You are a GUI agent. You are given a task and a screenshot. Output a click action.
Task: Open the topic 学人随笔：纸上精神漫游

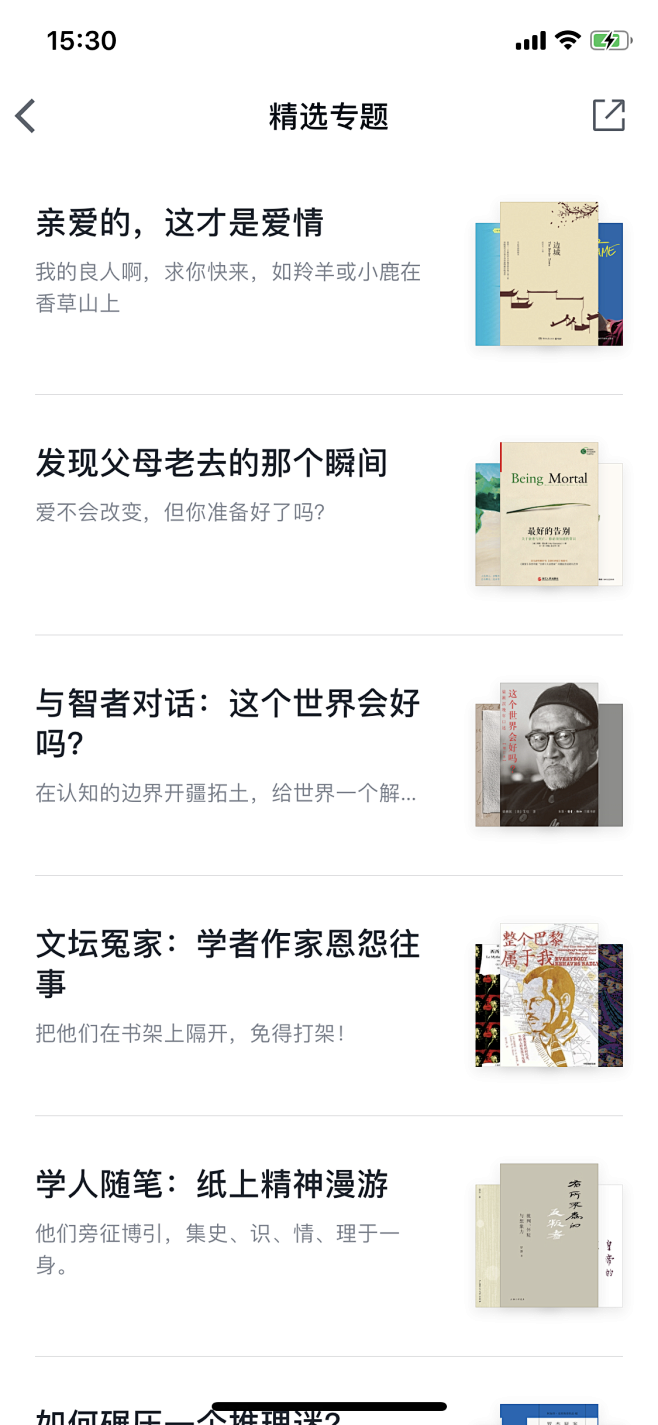[x=212, y=1185]
